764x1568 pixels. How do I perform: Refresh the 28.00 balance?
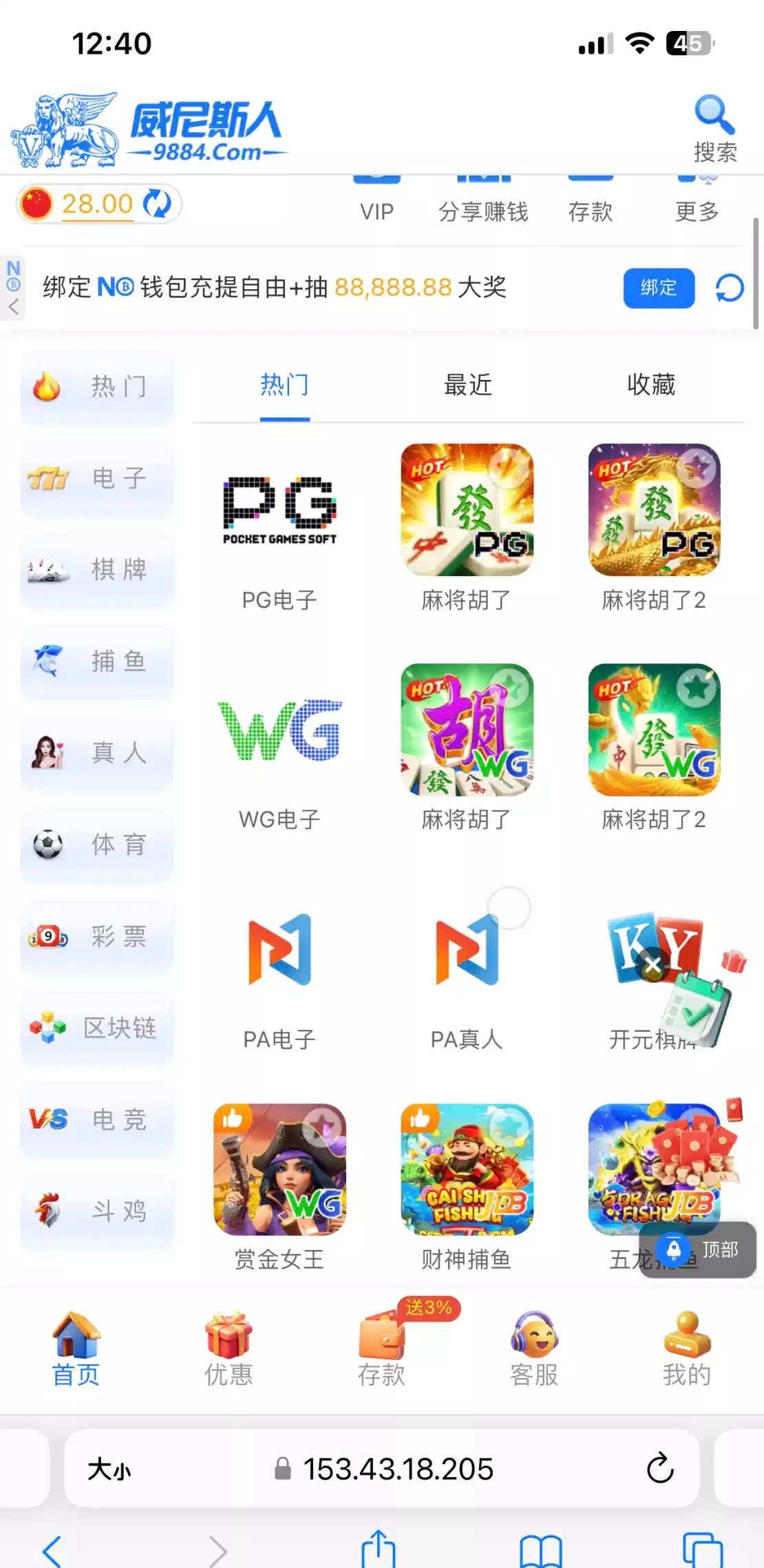coord(157,204)
